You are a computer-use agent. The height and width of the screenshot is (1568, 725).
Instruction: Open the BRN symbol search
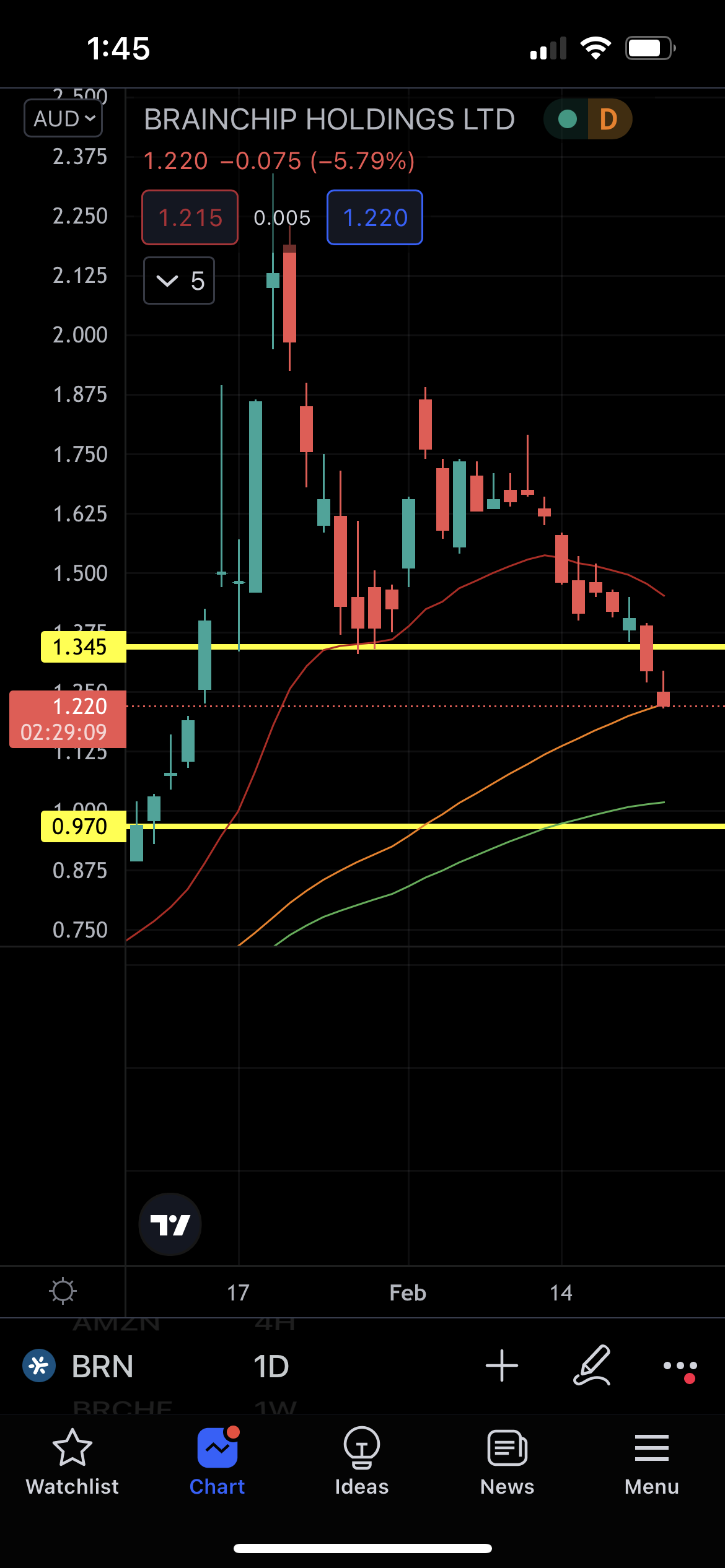click(x=79, y=1366)
